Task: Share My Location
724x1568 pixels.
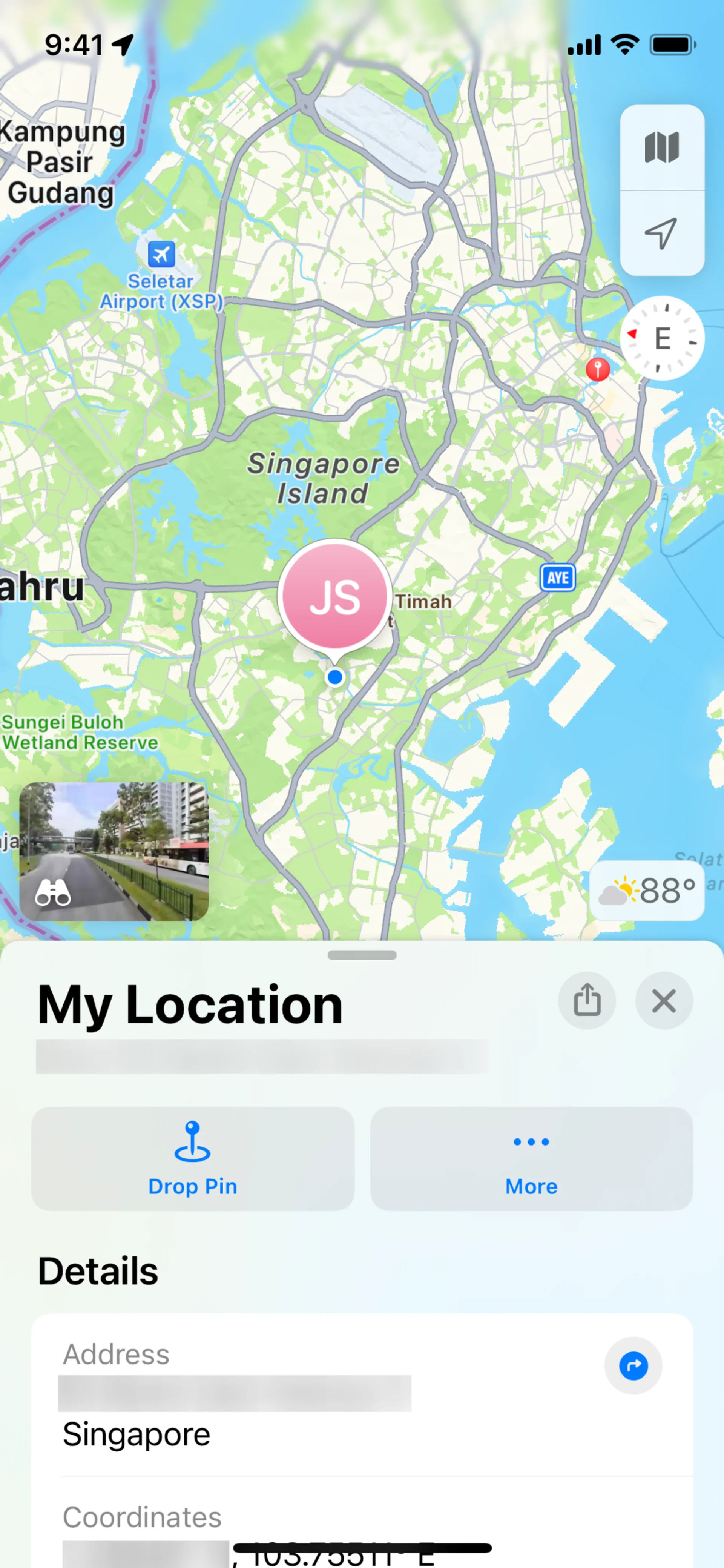Action: tap(586, 1001)
